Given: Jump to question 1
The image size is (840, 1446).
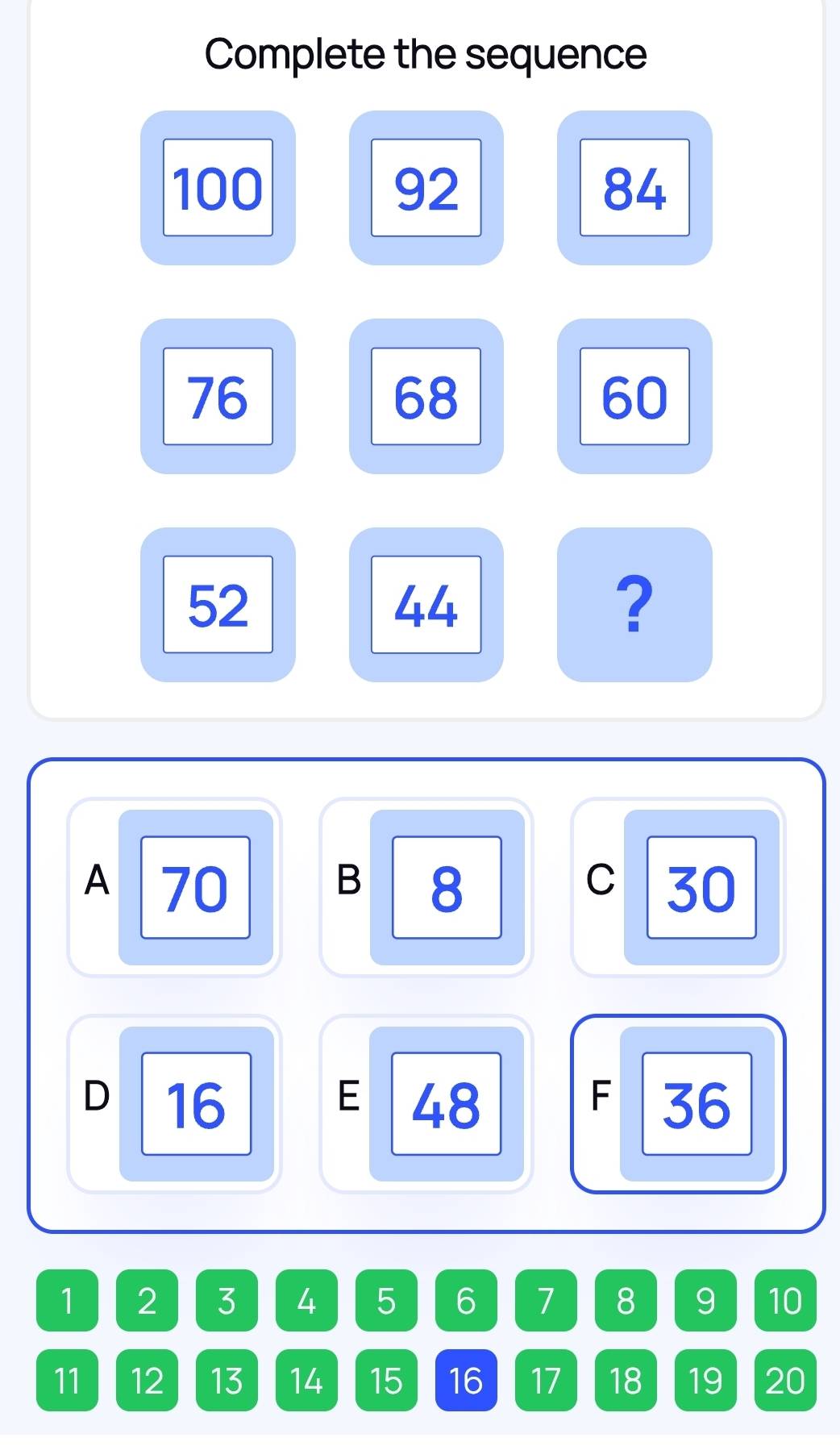Looking at the screenshot, I should click(x=67, y=1300).
